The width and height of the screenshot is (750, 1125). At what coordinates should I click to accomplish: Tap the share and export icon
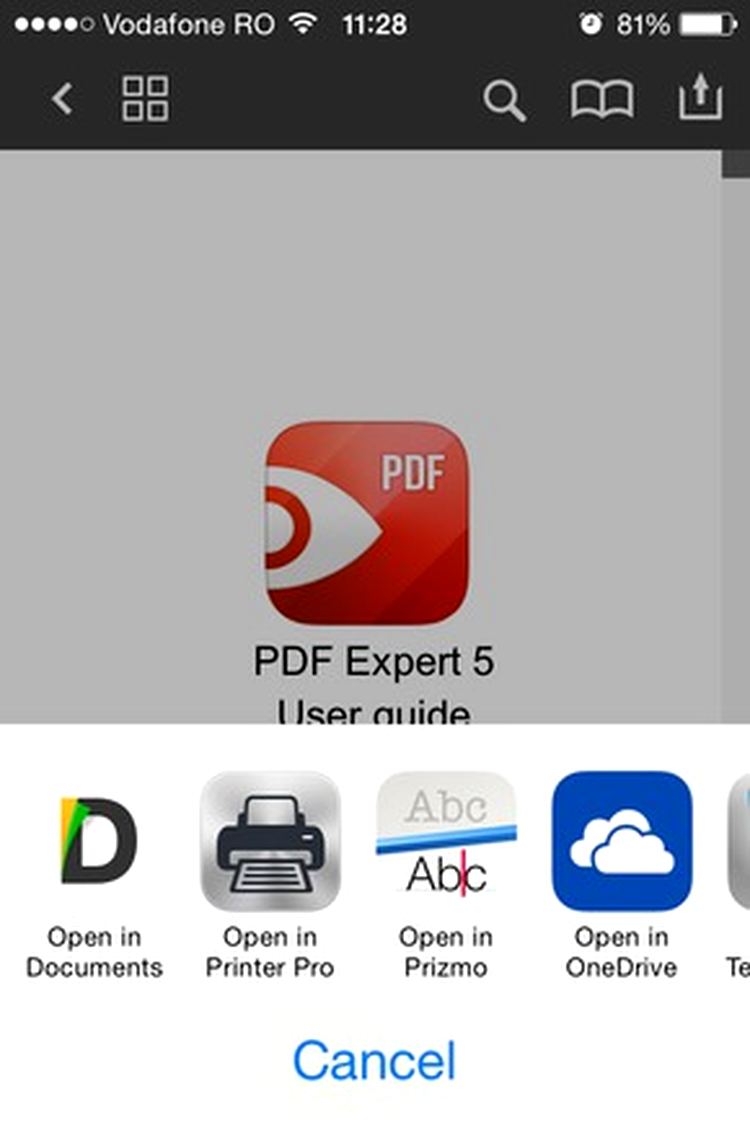pyautogui.click(x=699, y=98)
